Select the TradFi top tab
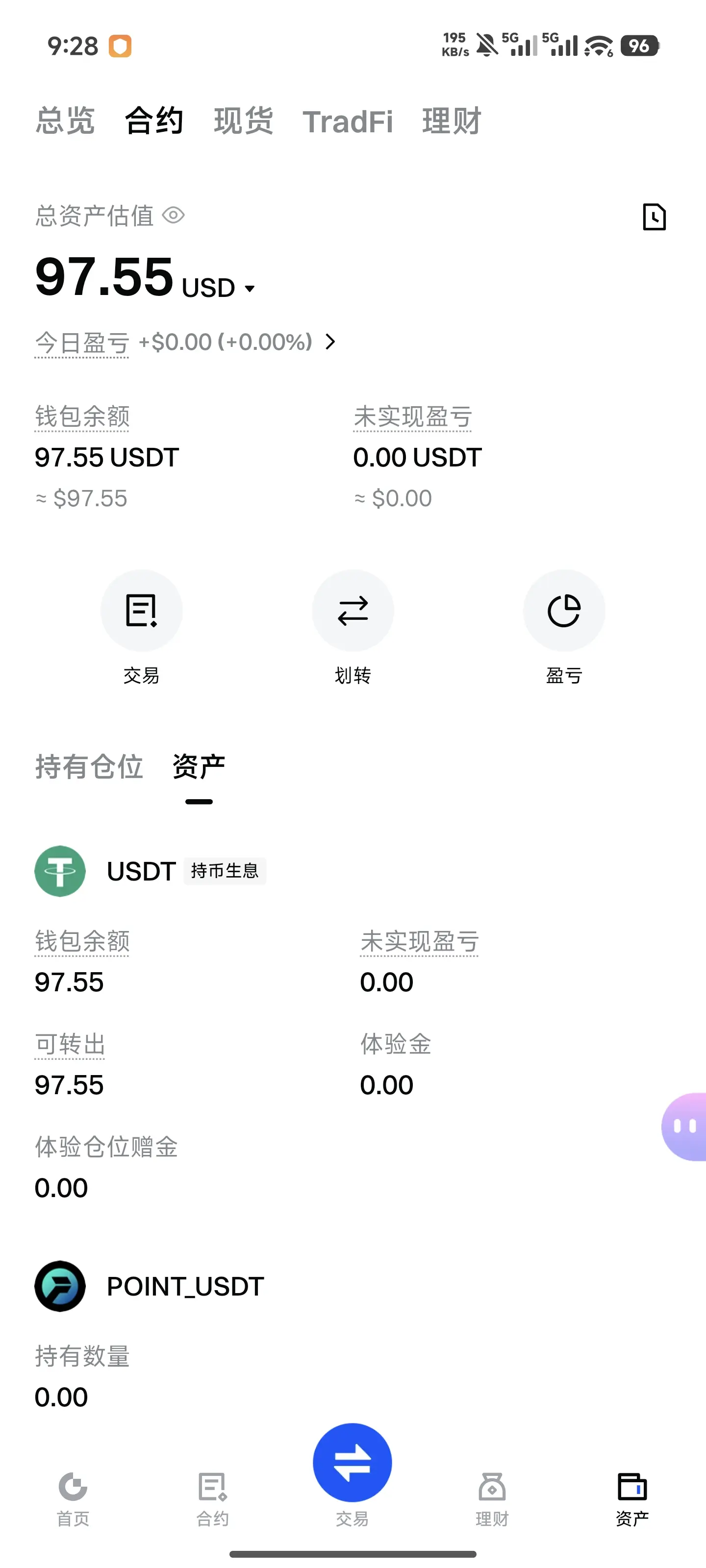This screenshot has height=1568, width=706. (347, 121)
